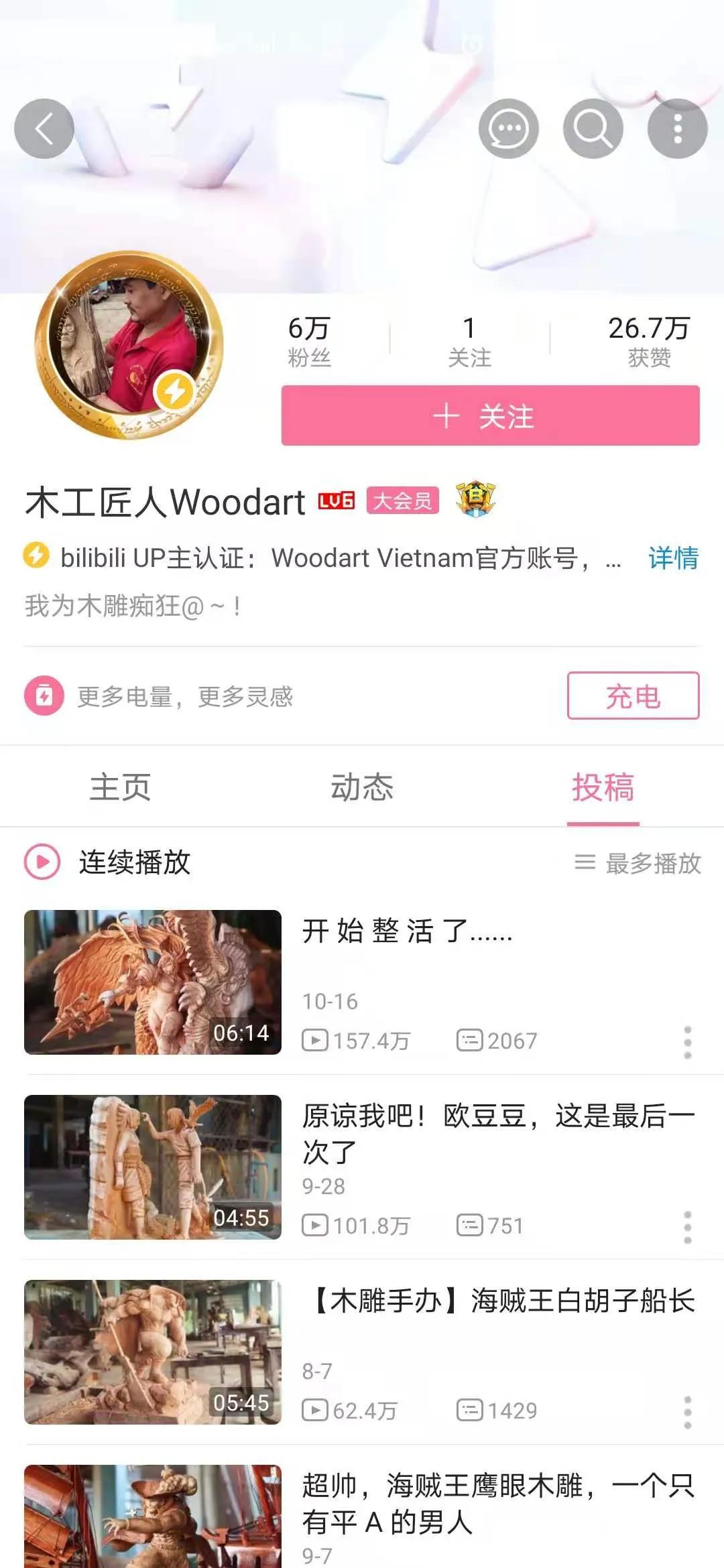This screenshot has width=724, height=1568.
Task: Tap the pink 关注 follow button
Action: pos(490,415)
